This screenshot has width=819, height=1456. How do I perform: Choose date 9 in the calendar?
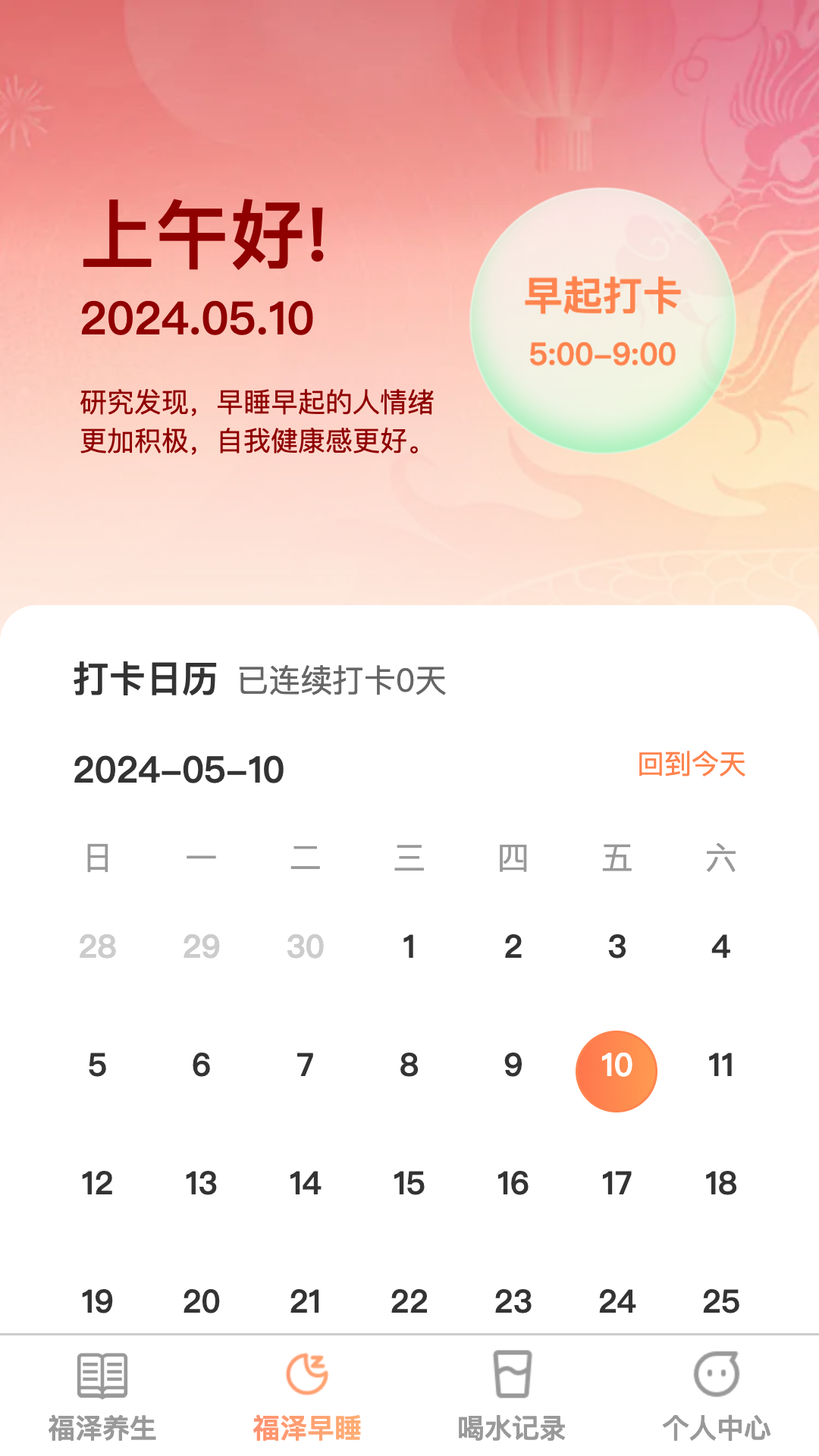pyautogui.click(x=513, y=1065)
